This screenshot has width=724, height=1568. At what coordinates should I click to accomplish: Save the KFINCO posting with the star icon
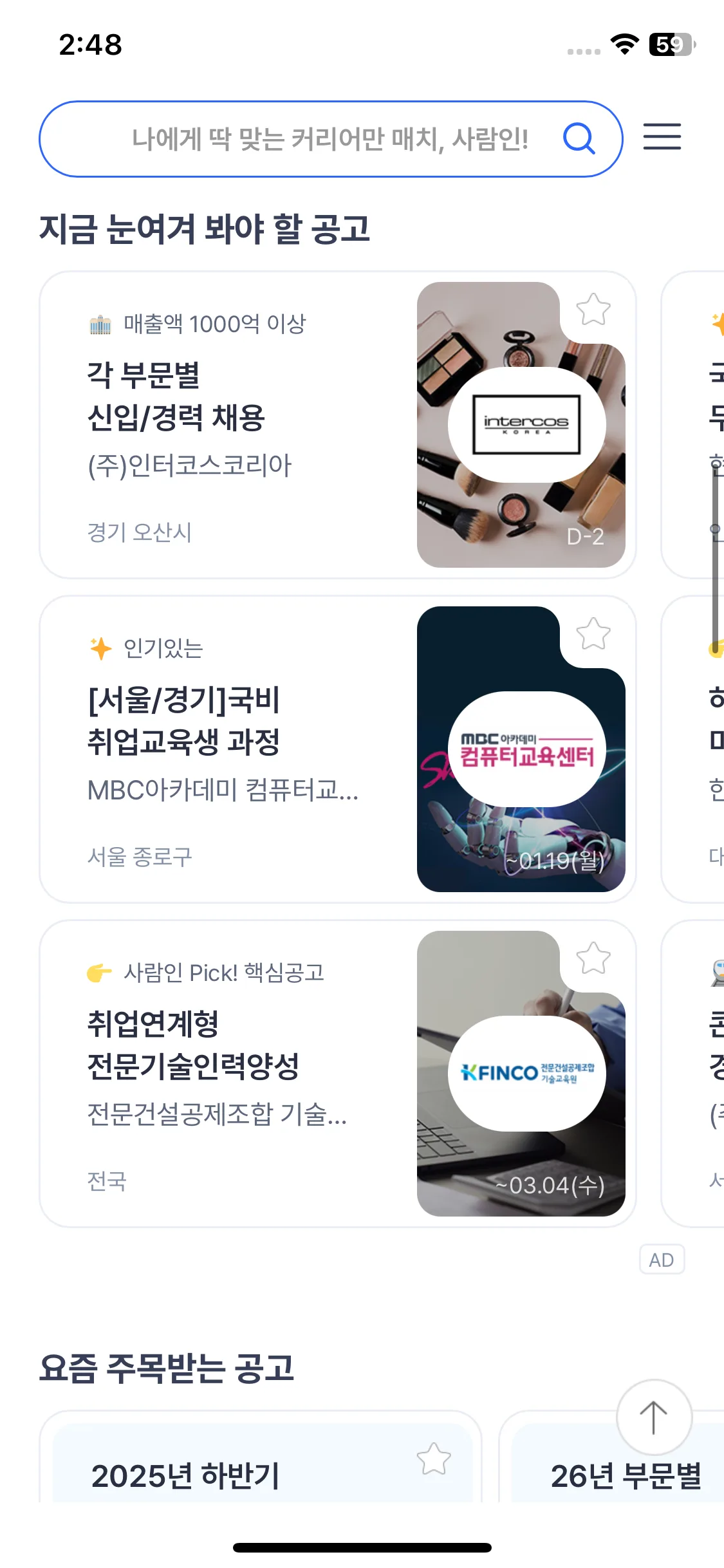[593, 958]
